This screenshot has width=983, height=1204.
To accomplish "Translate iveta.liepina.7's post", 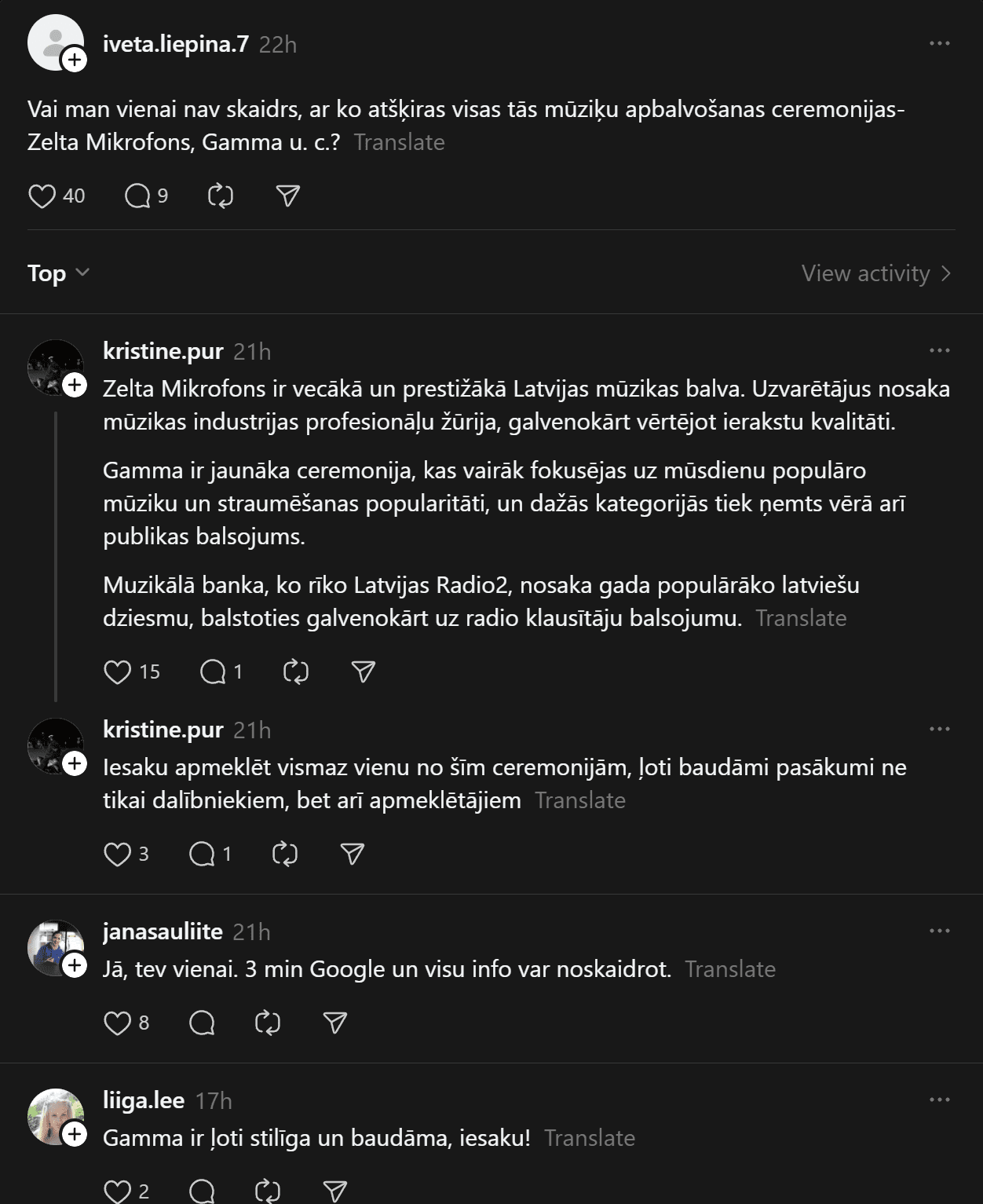I will pos(399,142).
